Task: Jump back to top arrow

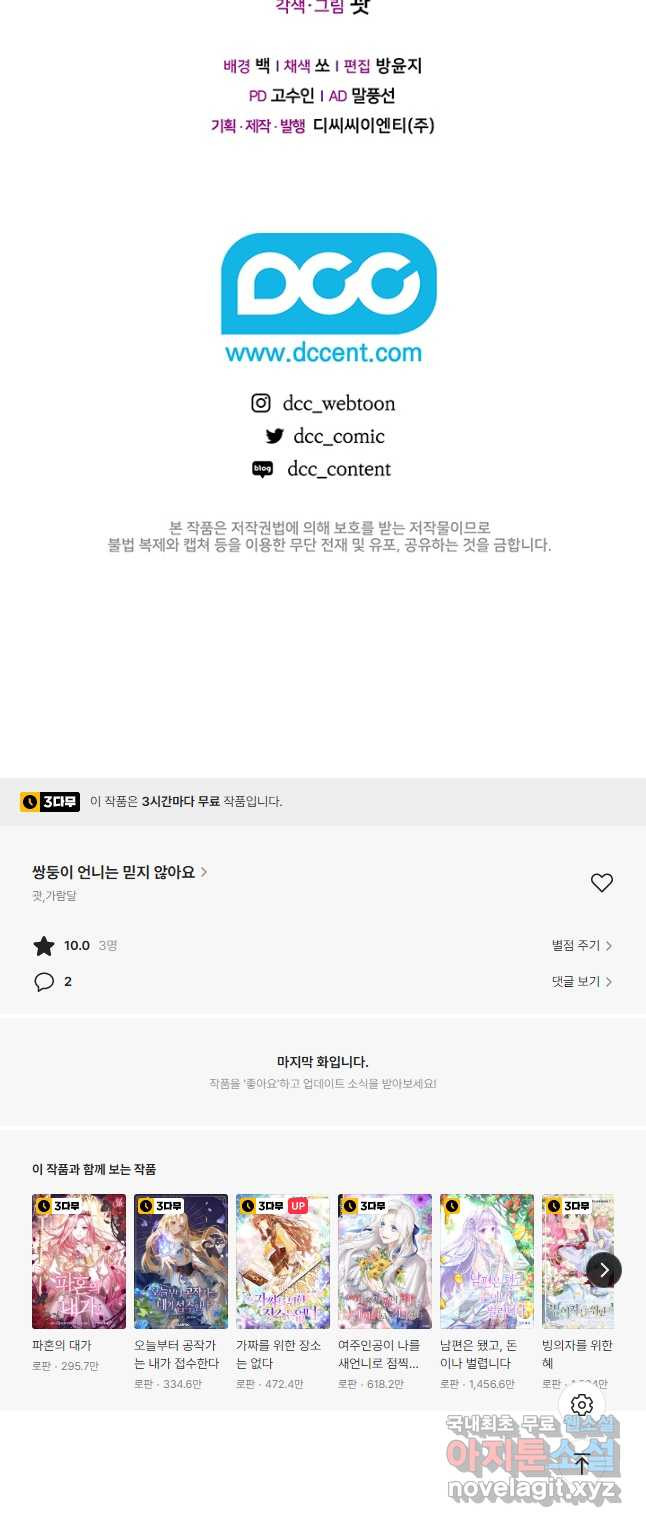Action: pyautogui.click(x=581, y=1464)
